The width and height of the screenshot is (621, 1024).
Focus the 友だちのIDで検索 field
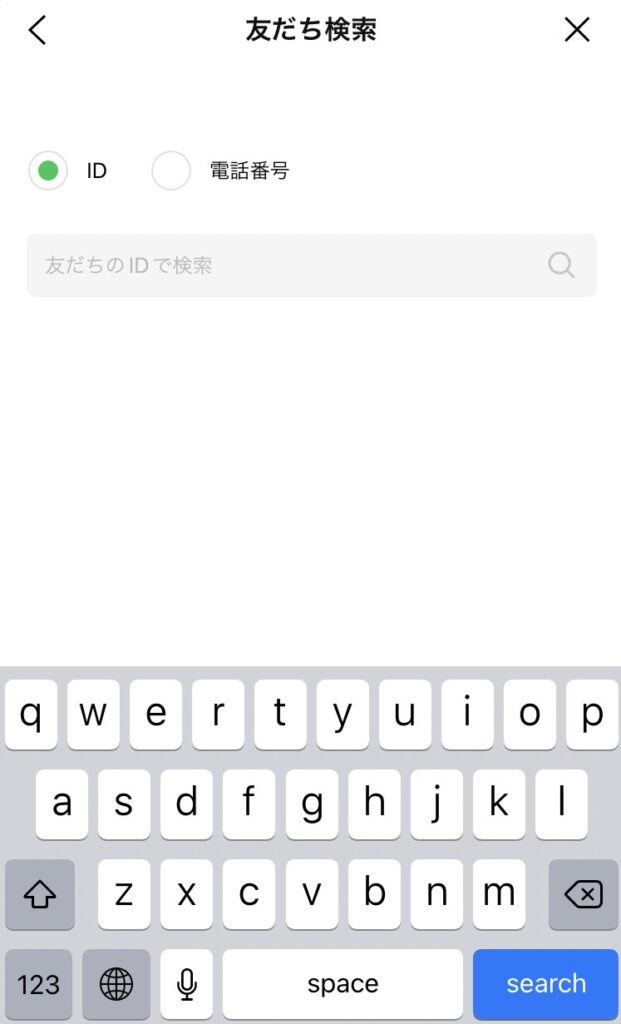[x=280, y=265]
